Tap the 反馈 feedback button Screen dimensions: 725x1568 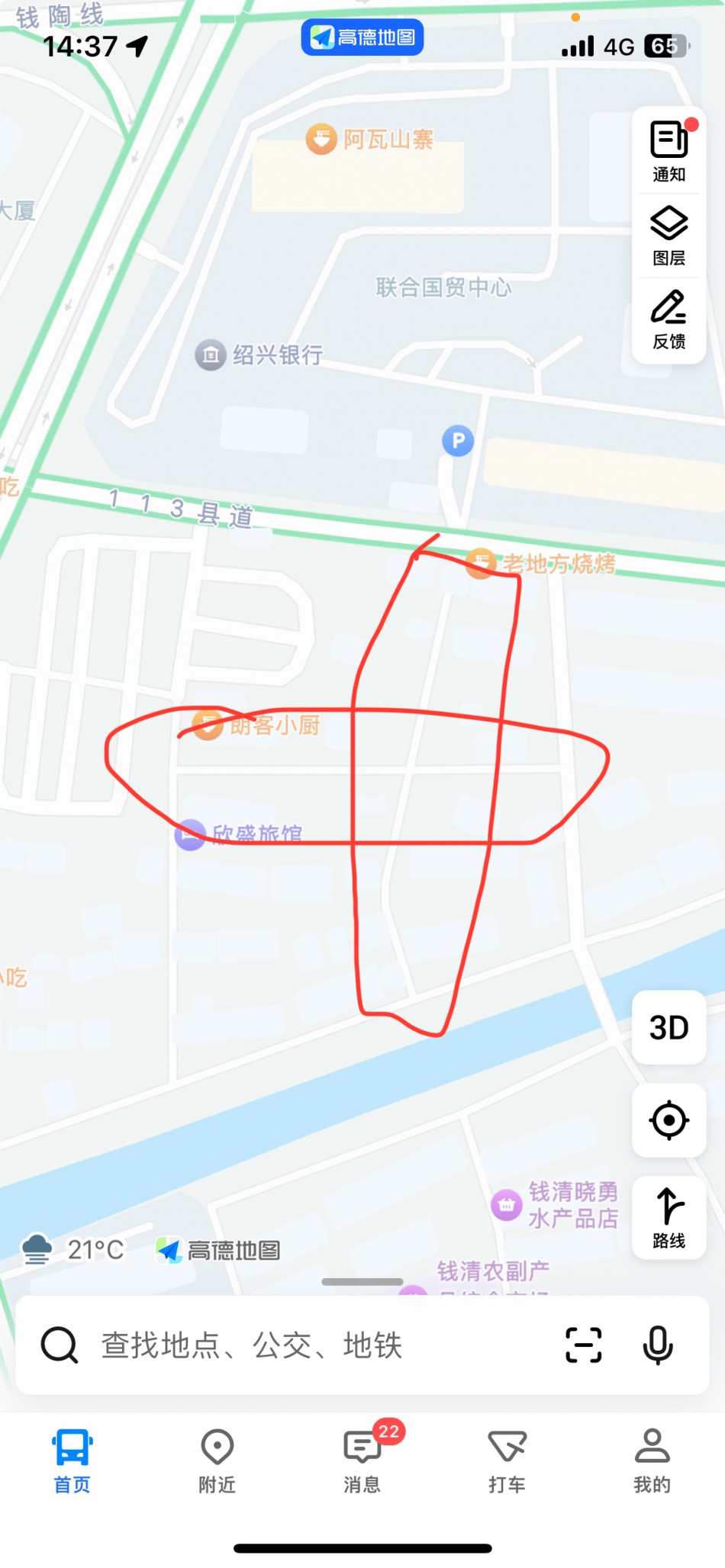669,320
